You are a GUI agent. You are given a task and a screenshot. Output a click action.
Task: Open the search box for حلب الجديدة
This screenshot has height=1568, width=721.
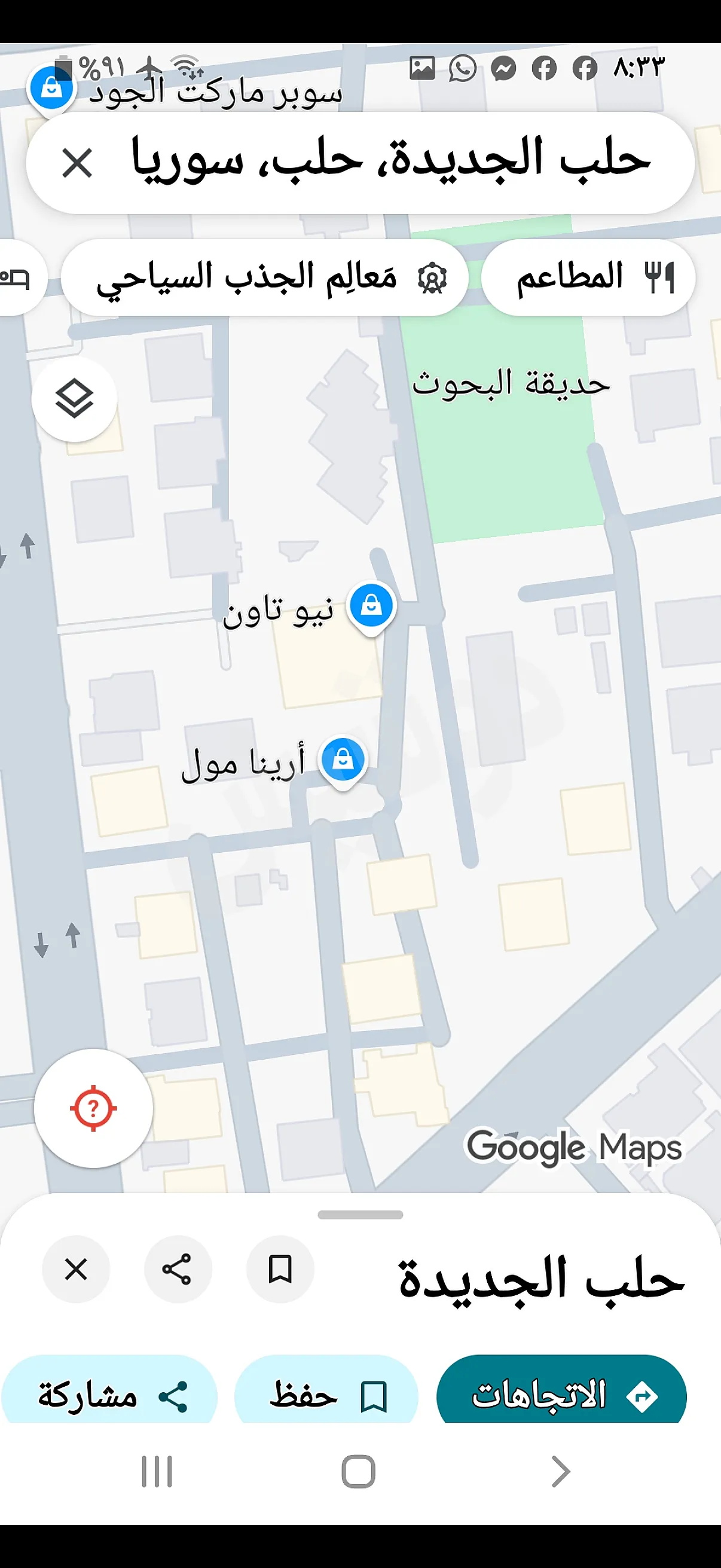point(389,162)
